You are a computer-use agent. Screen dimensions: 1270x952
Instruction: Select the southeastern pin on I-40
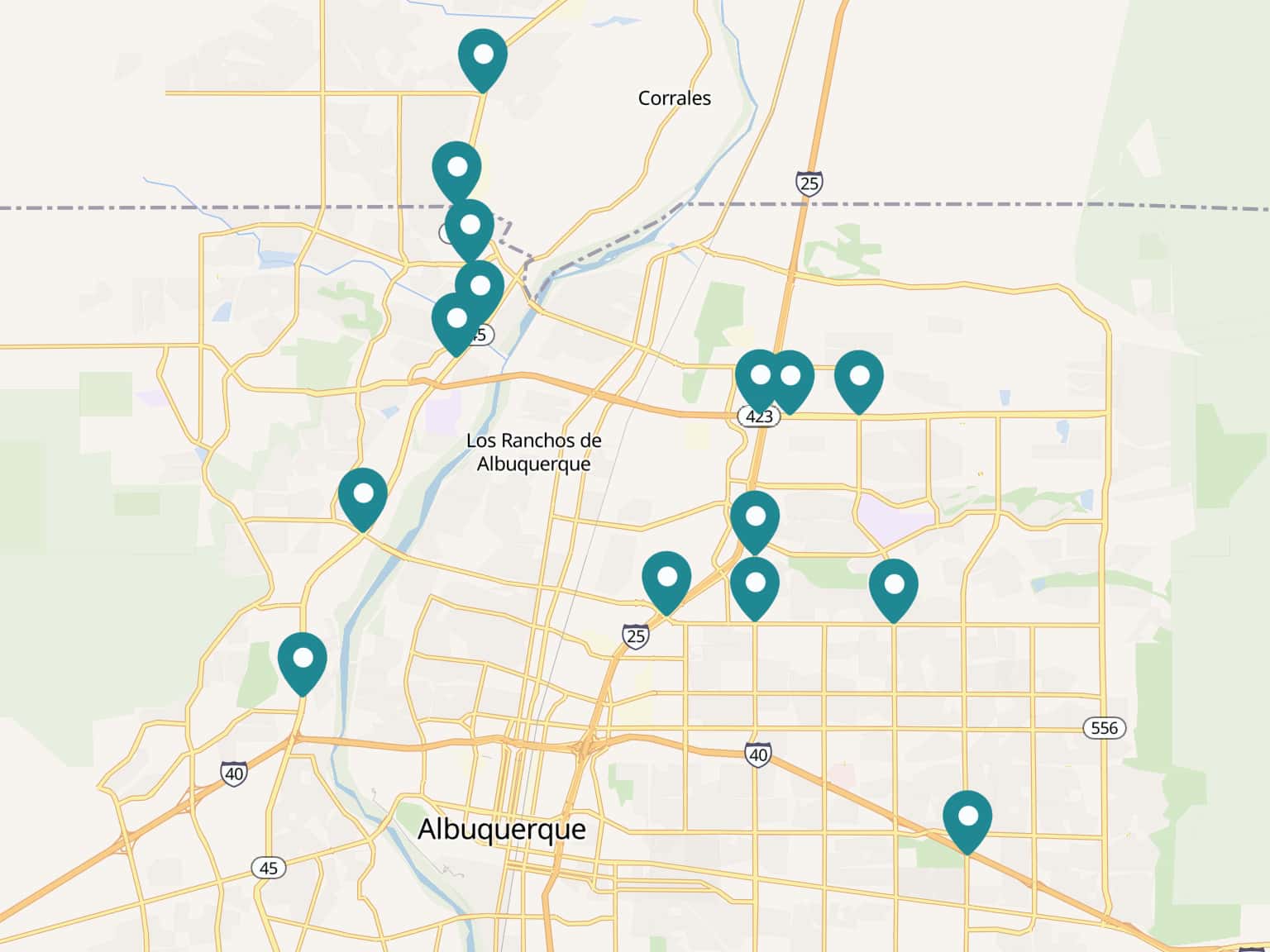click(x=967, y=820)
